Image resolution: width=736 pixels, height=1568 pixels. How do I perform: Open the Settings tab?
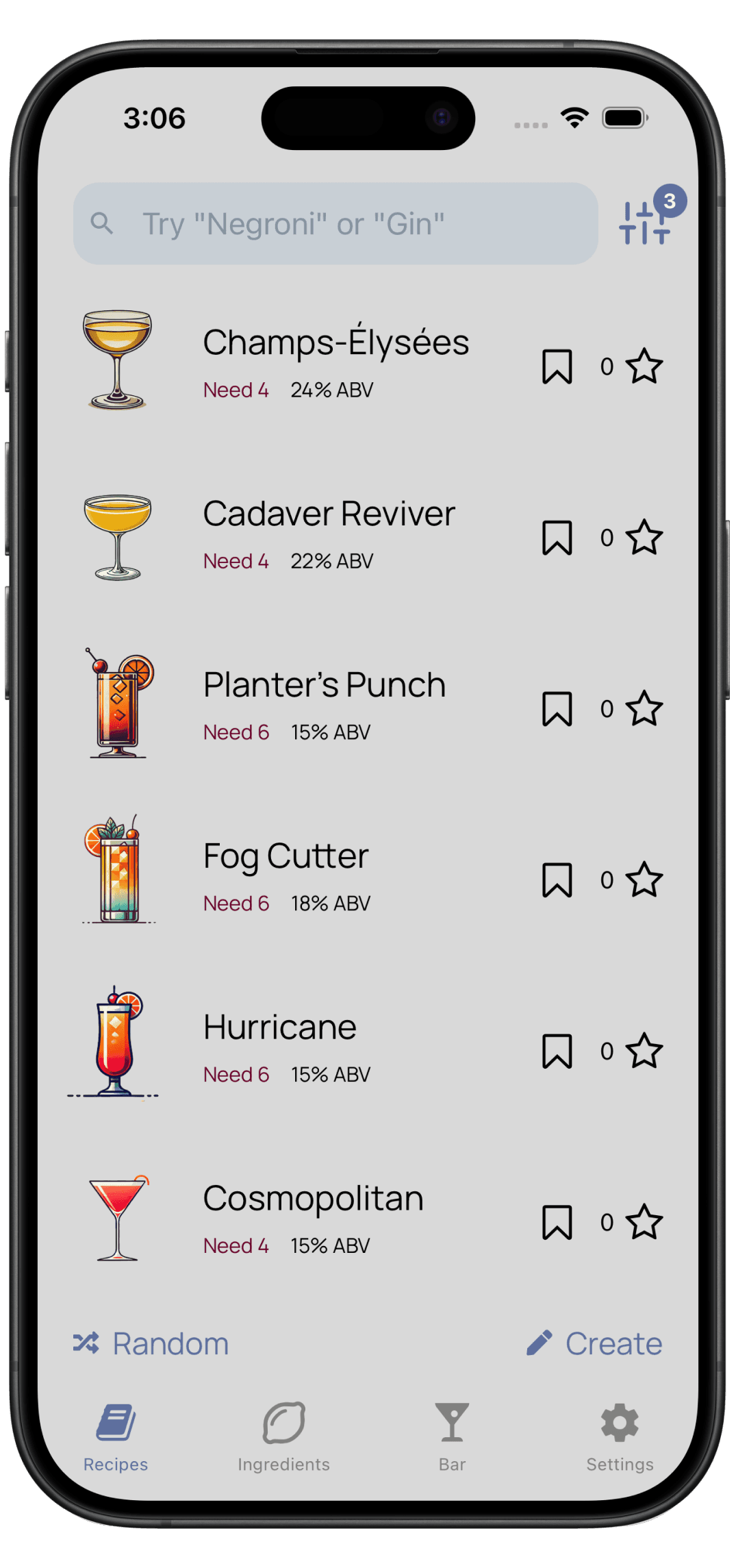pyautogui.click(x=620, y=1436)
